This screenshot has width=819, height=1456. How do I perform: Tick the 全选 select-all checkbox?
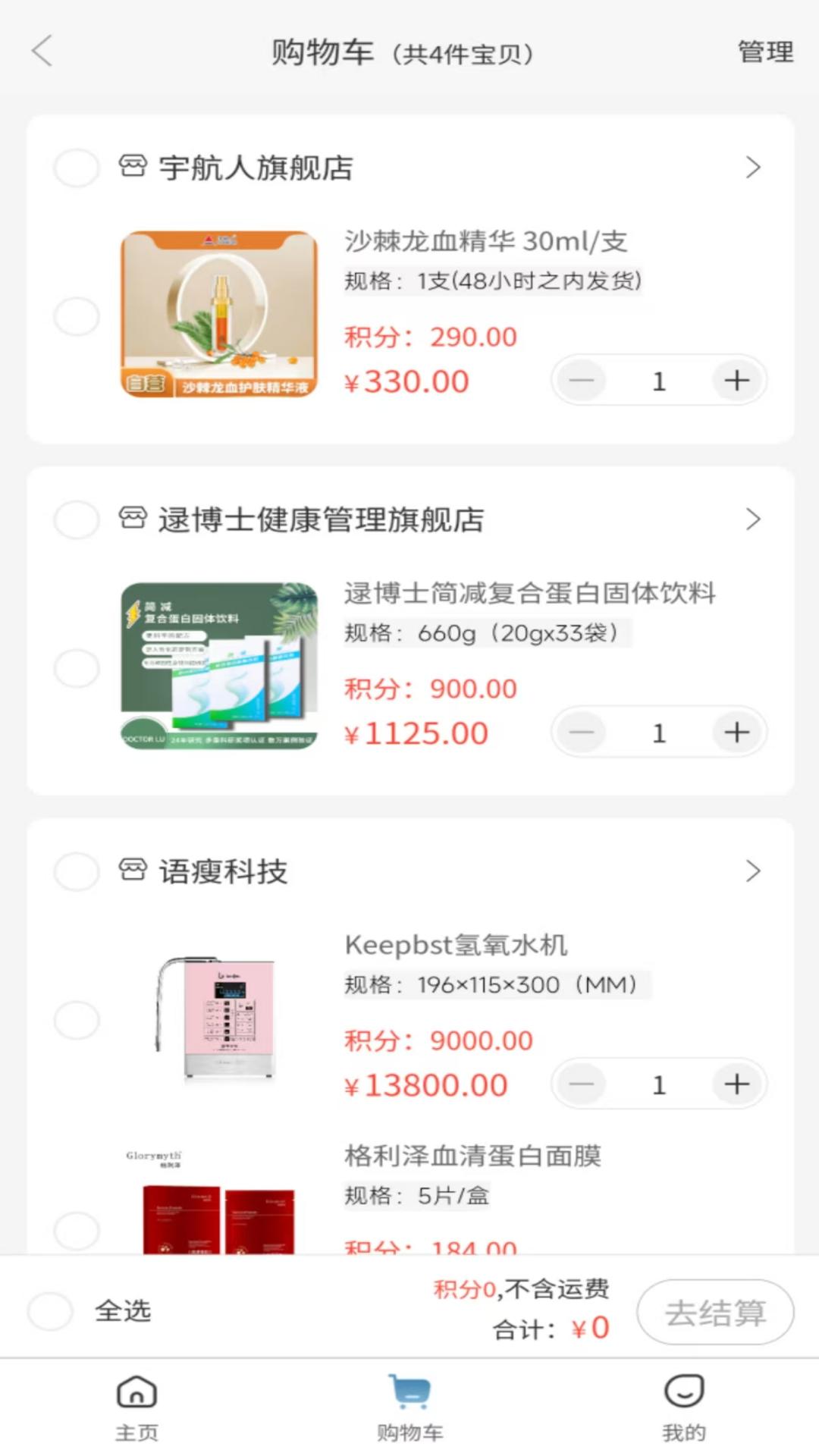tap(50, 1310)
